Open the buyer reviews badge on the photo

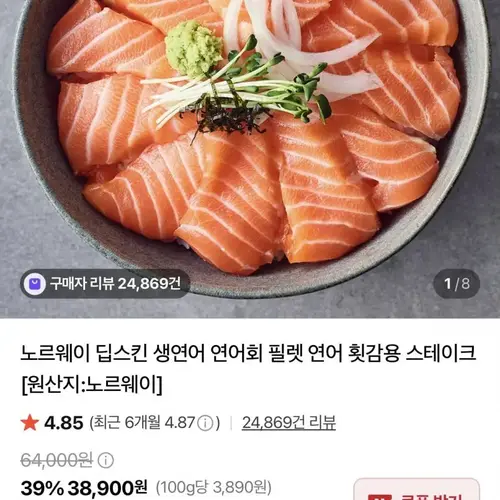[x=105, y=284]
